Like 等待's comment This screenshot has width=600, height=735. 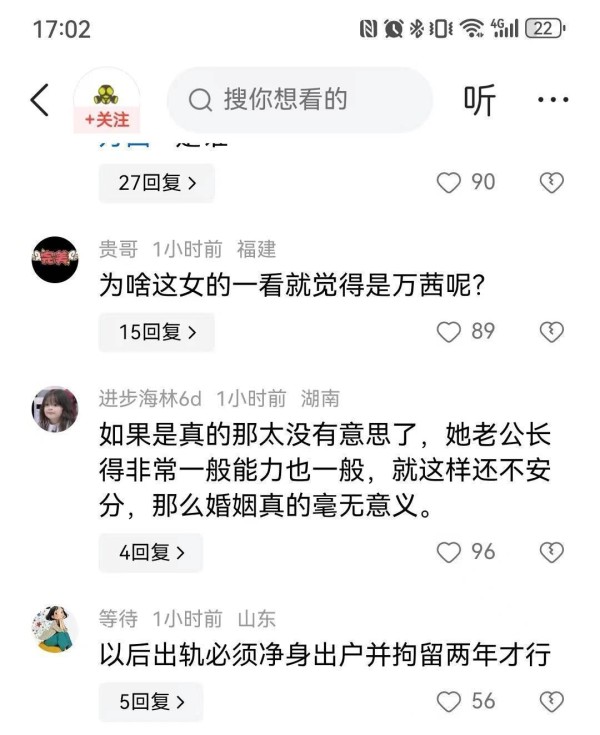(450, 702)
